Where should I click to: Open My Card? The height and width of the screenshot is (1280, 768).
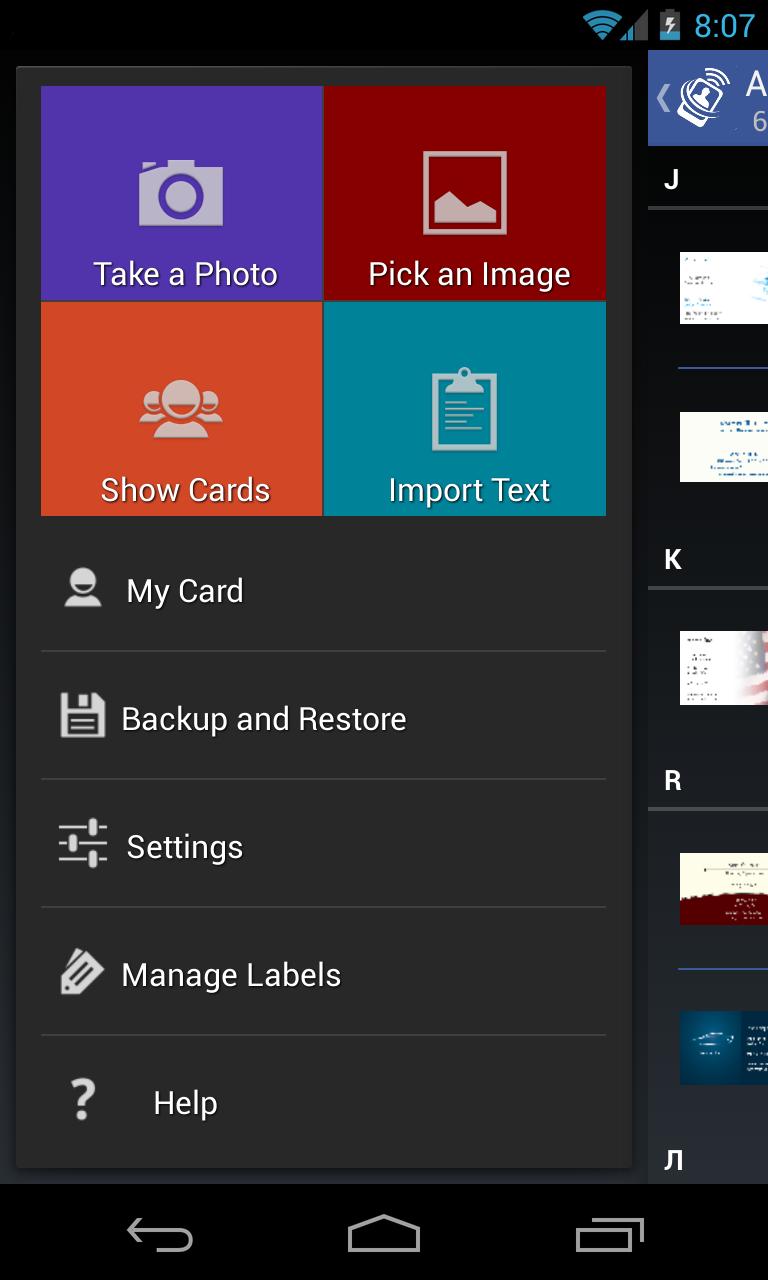pos(323,590)
